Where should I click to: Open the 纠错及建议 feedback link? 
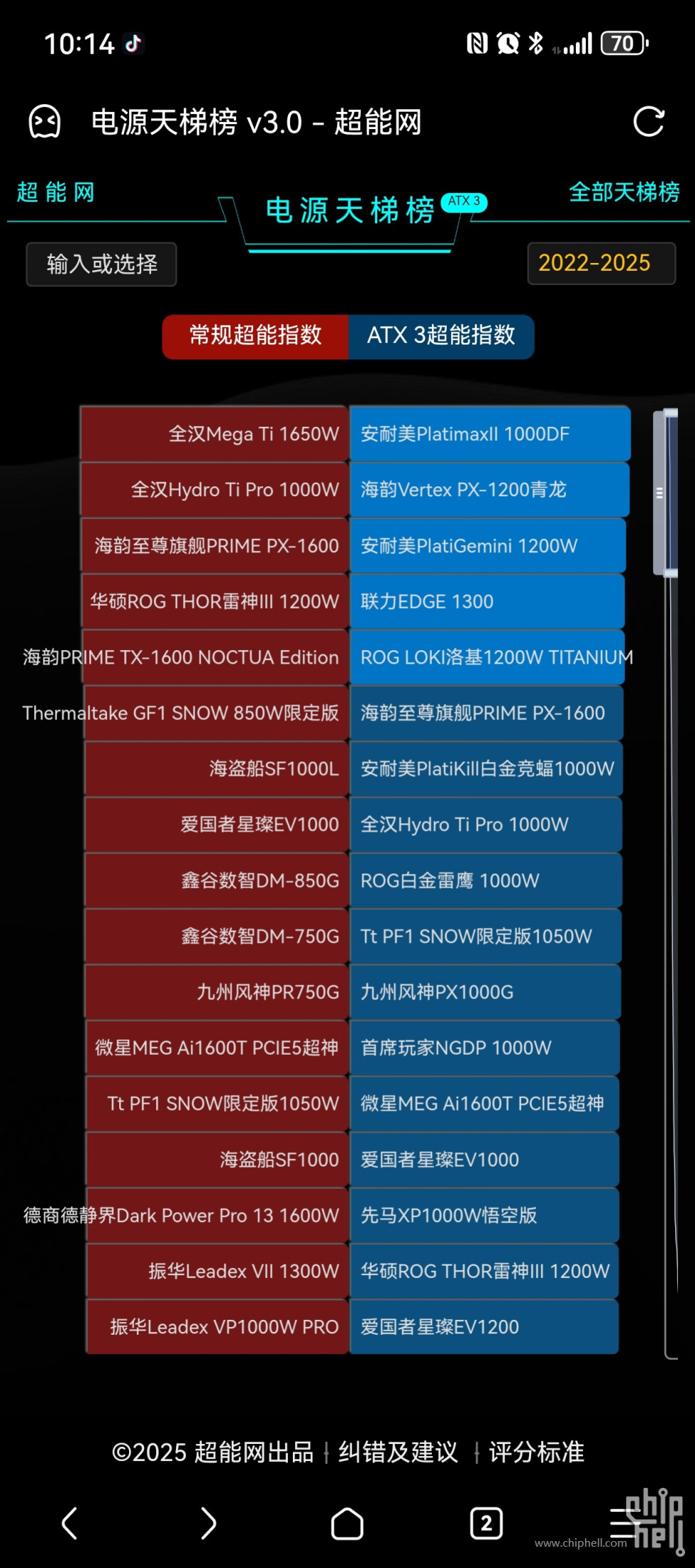tap(398, 1452)
